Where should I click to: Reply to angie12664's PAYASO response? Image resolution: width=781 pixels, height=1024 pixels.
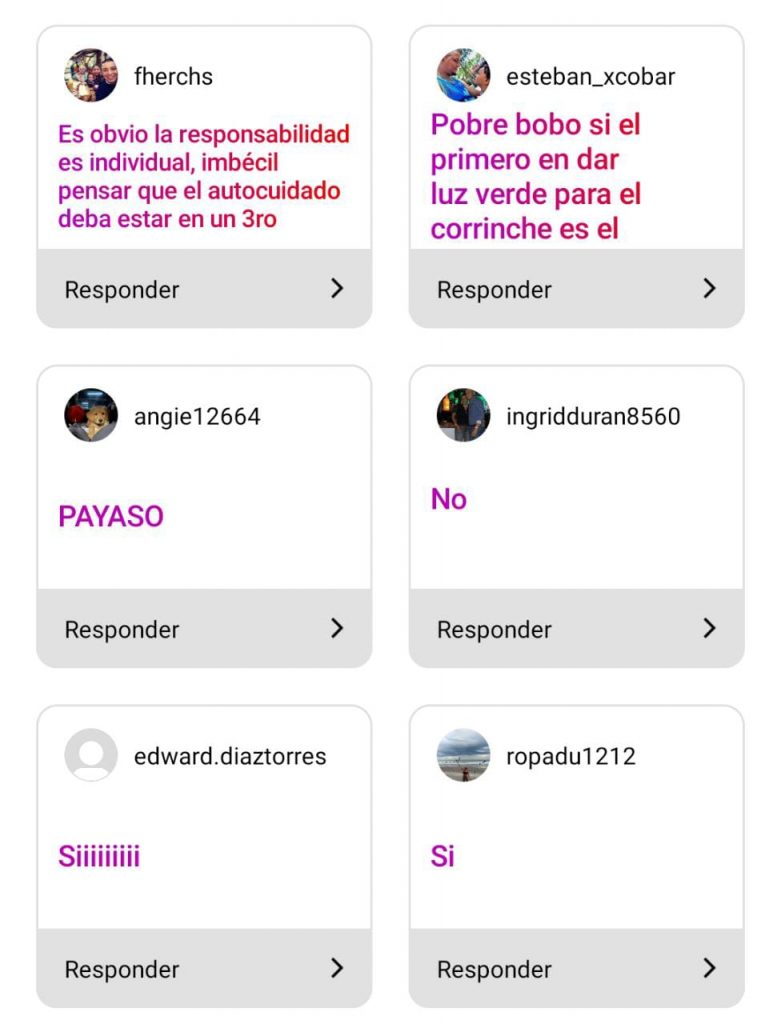[x=204, y=629]
